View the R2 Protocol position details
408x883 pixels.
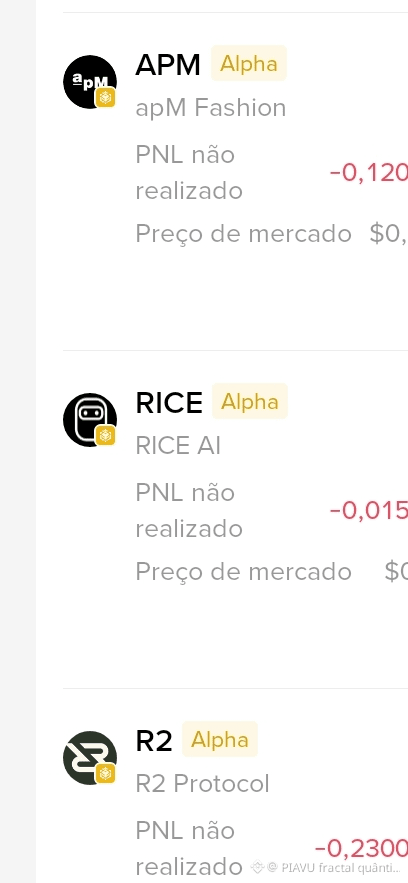[235, 786]
